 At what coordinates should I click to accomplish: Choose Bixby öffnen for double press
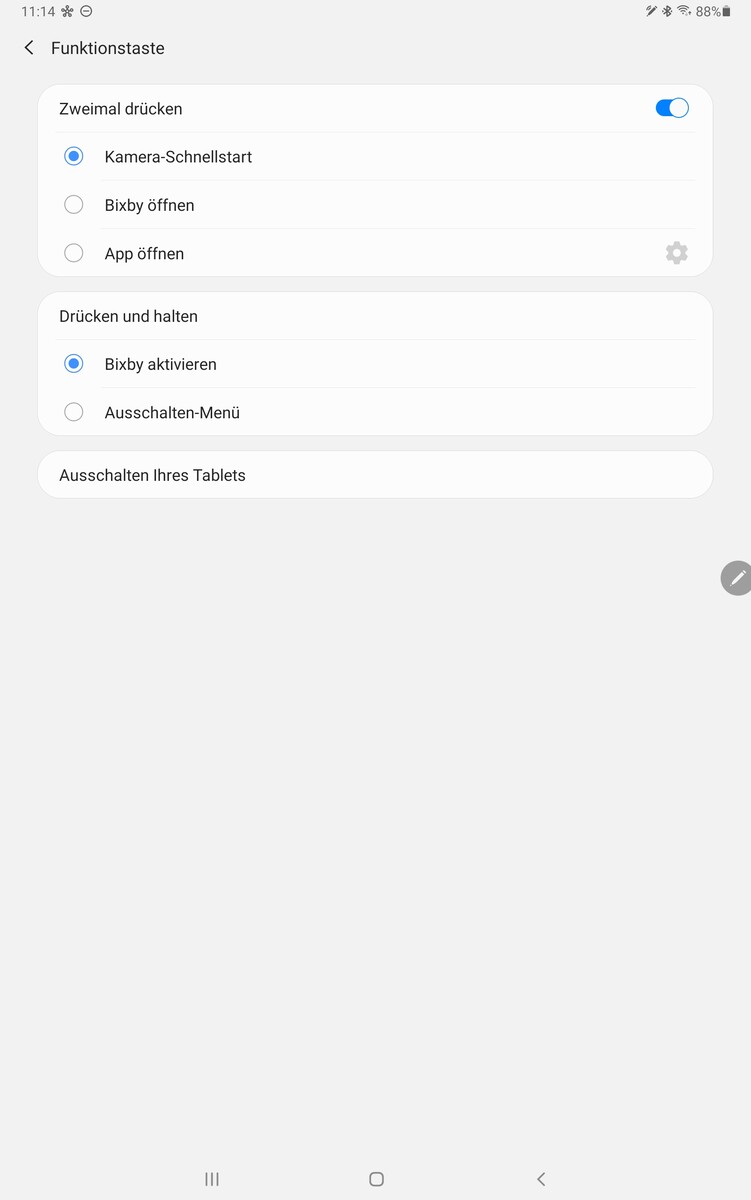(74, 205)
